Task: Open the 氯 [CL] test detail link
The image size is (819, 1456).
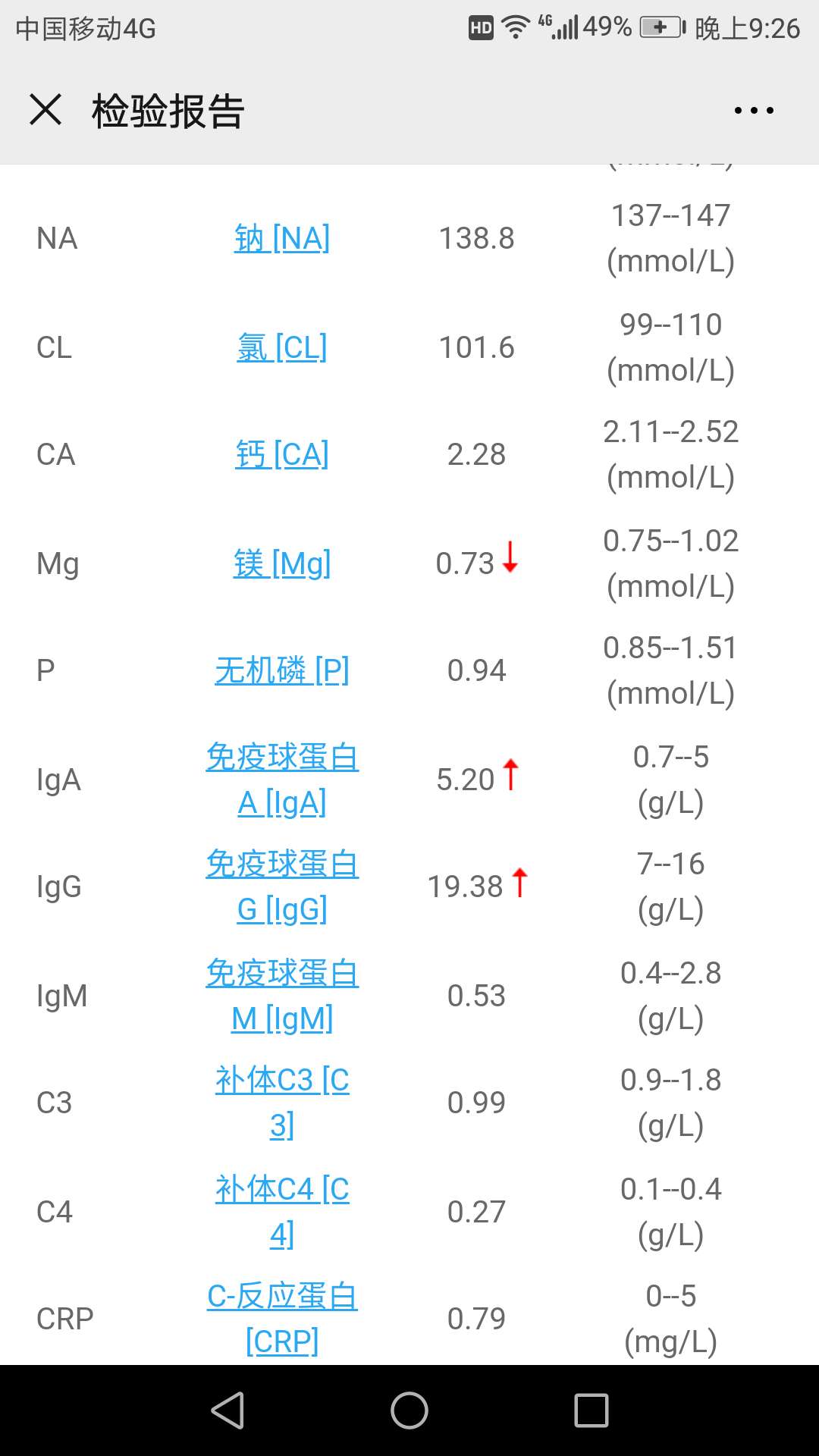Action: click(282, 348)
